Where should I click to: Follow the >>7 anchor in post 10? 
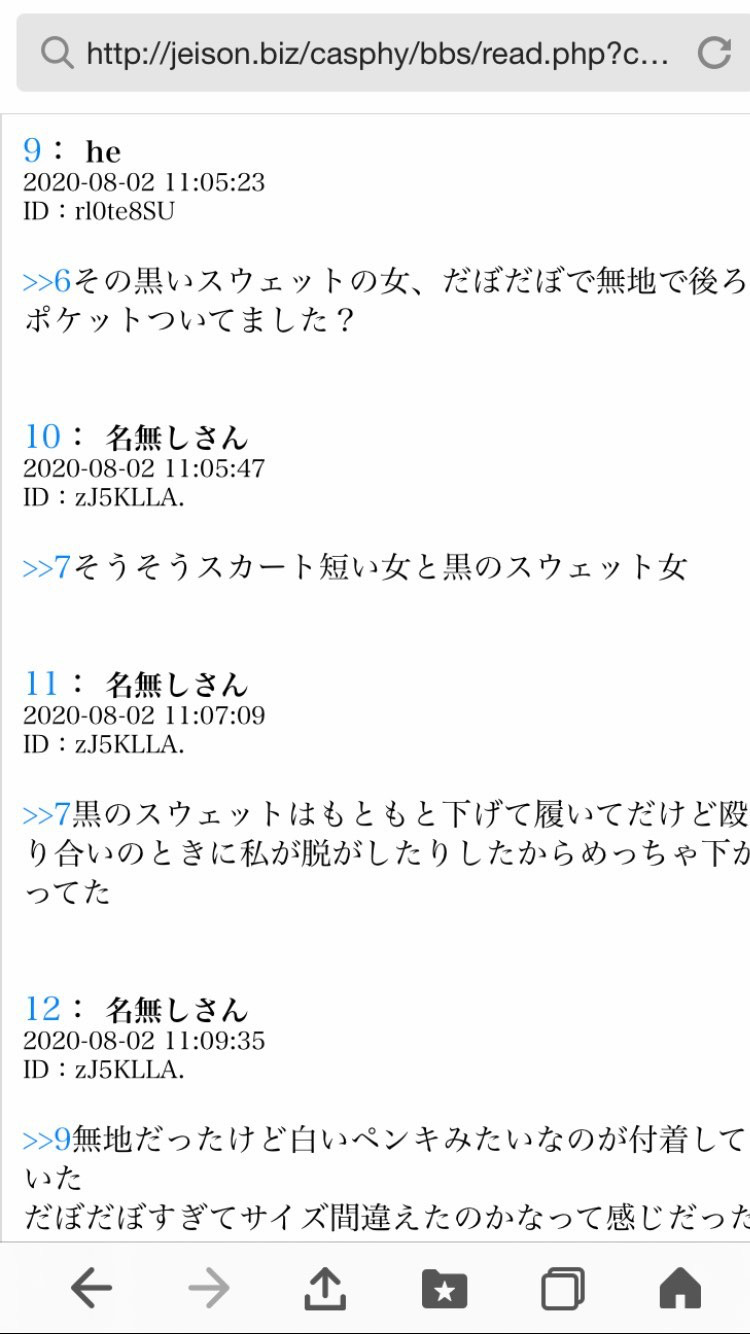pyautogui.click(x=47, y=568)
